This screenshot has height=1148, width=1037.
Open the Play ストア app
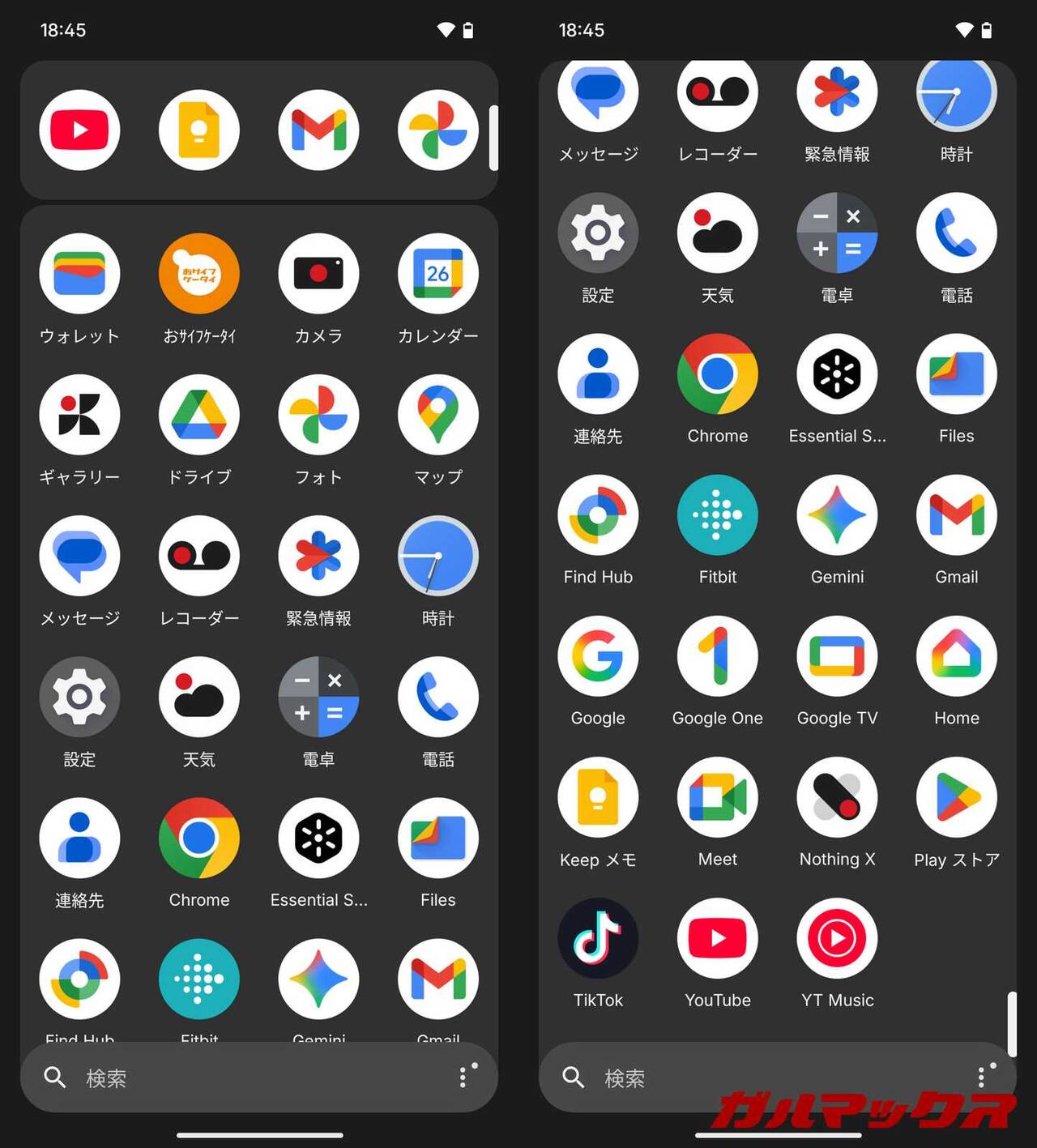957,798
